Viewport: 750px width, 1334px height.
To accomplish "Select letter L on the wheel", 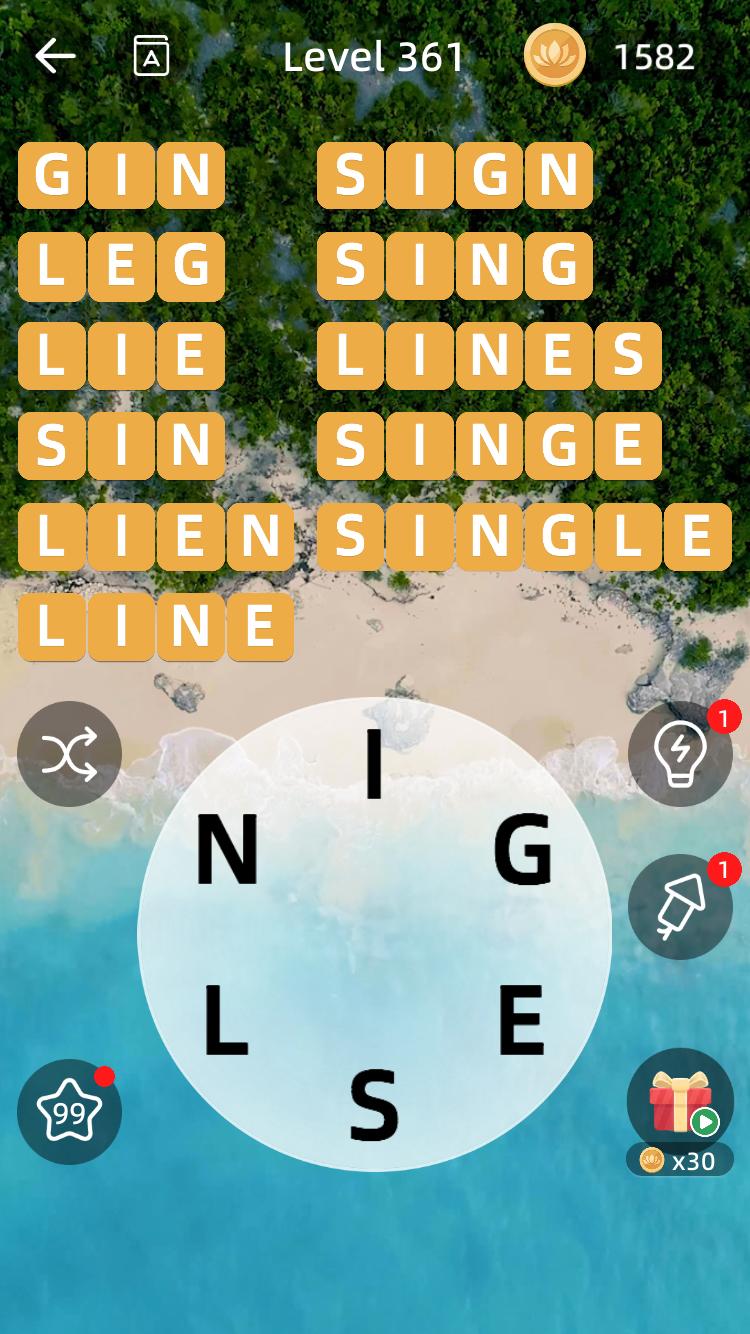I will 225,1022.
